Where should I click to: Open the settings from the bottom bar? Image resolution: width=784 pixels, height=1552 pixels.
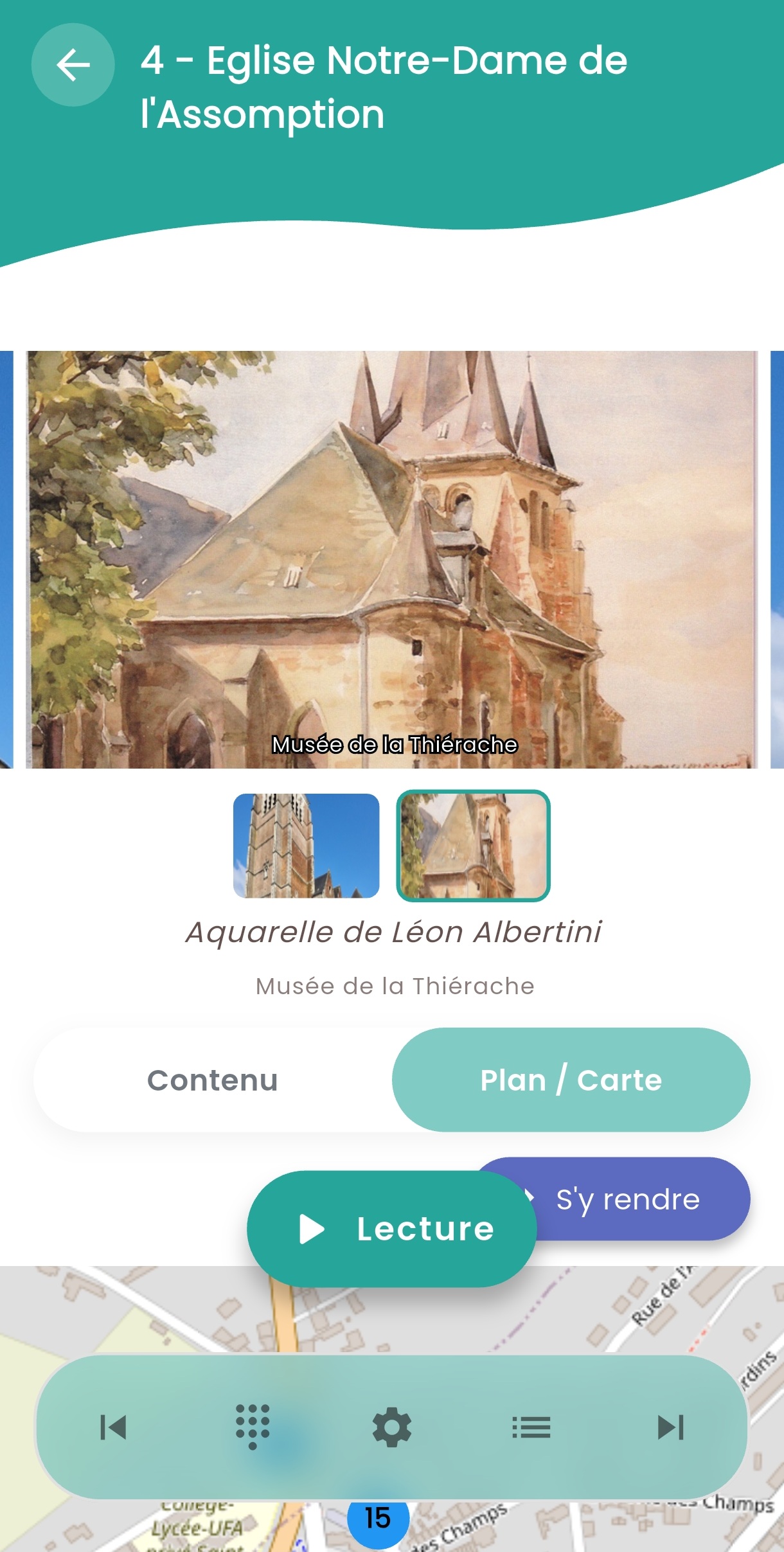coord(392,1425)
